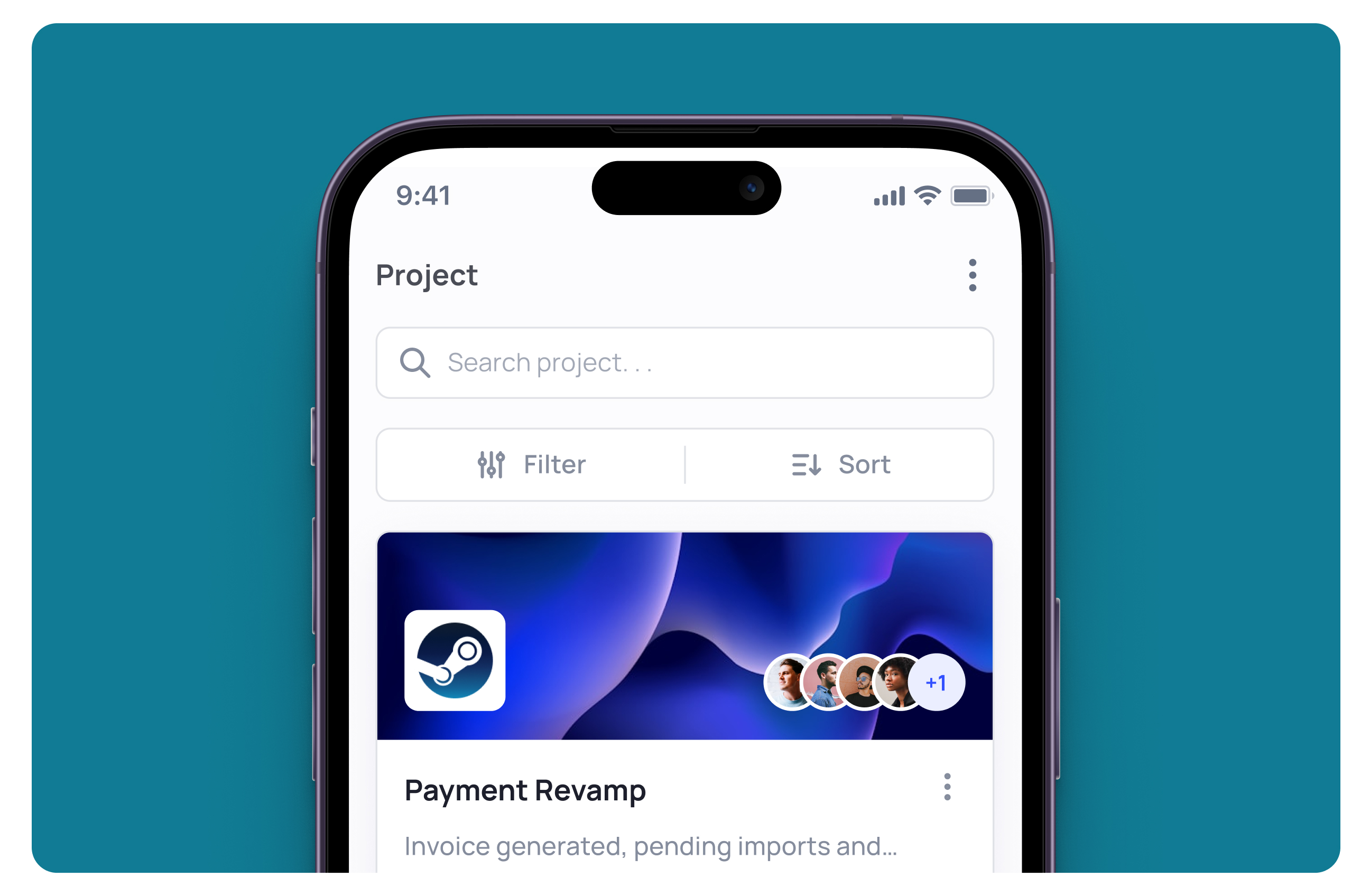Screen dimensions: 1370x896
Task: Open the Project overflow menu
Action: click(x=972, y=275)
